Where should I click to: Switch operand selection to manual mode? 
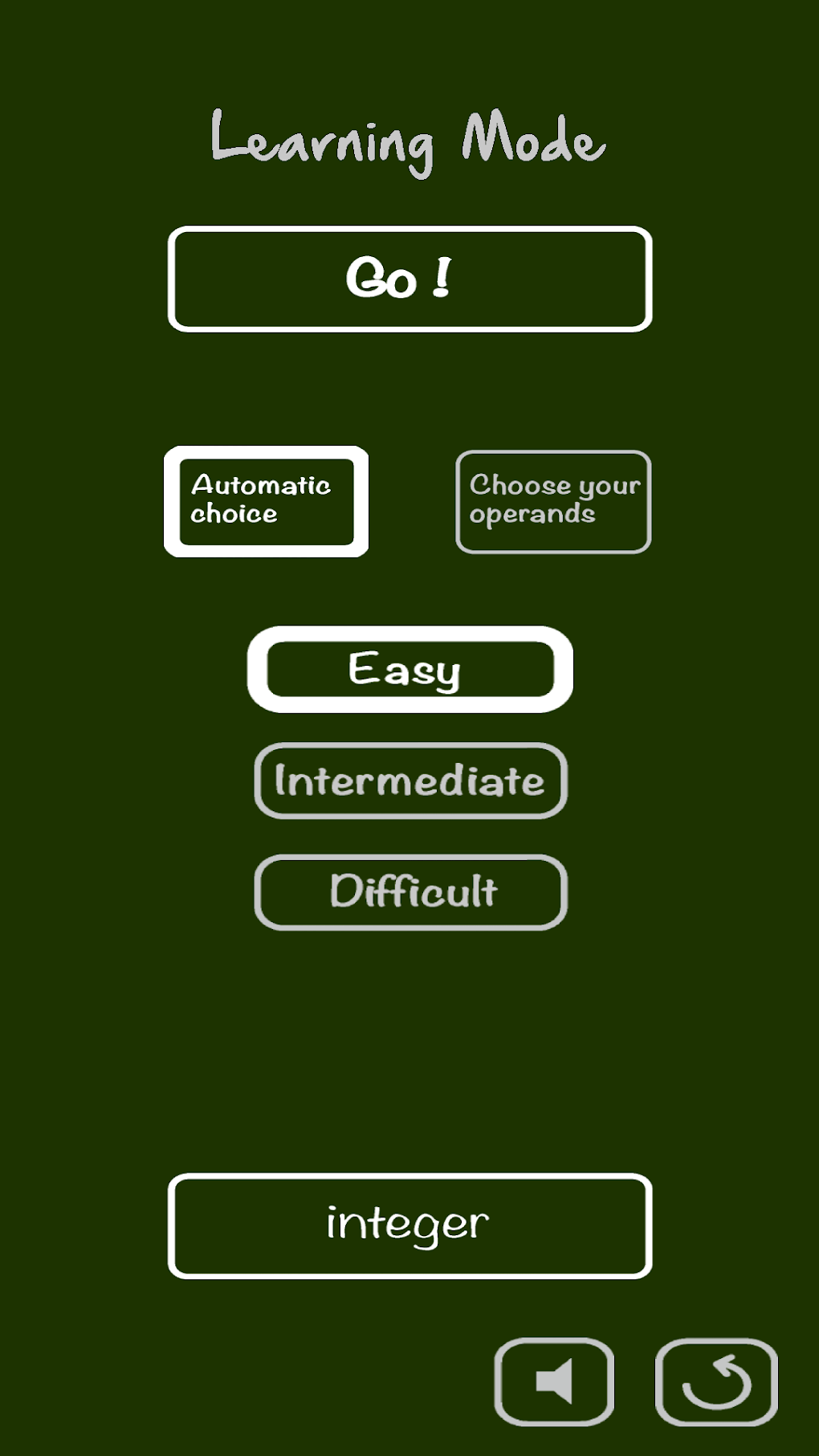pyautogui.click(x=554, y=500)
